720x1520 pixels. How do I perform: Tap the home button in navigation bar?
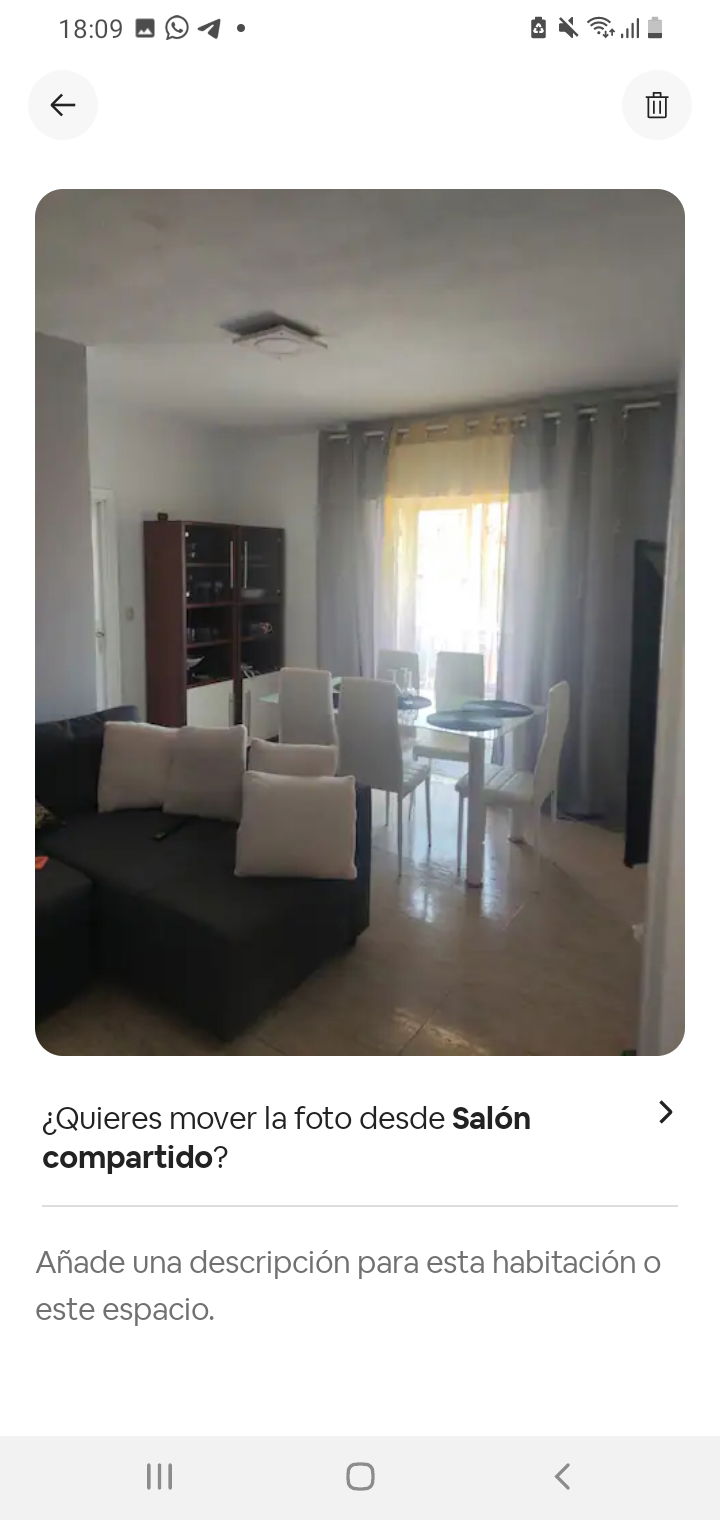(x=360, y=1475)
